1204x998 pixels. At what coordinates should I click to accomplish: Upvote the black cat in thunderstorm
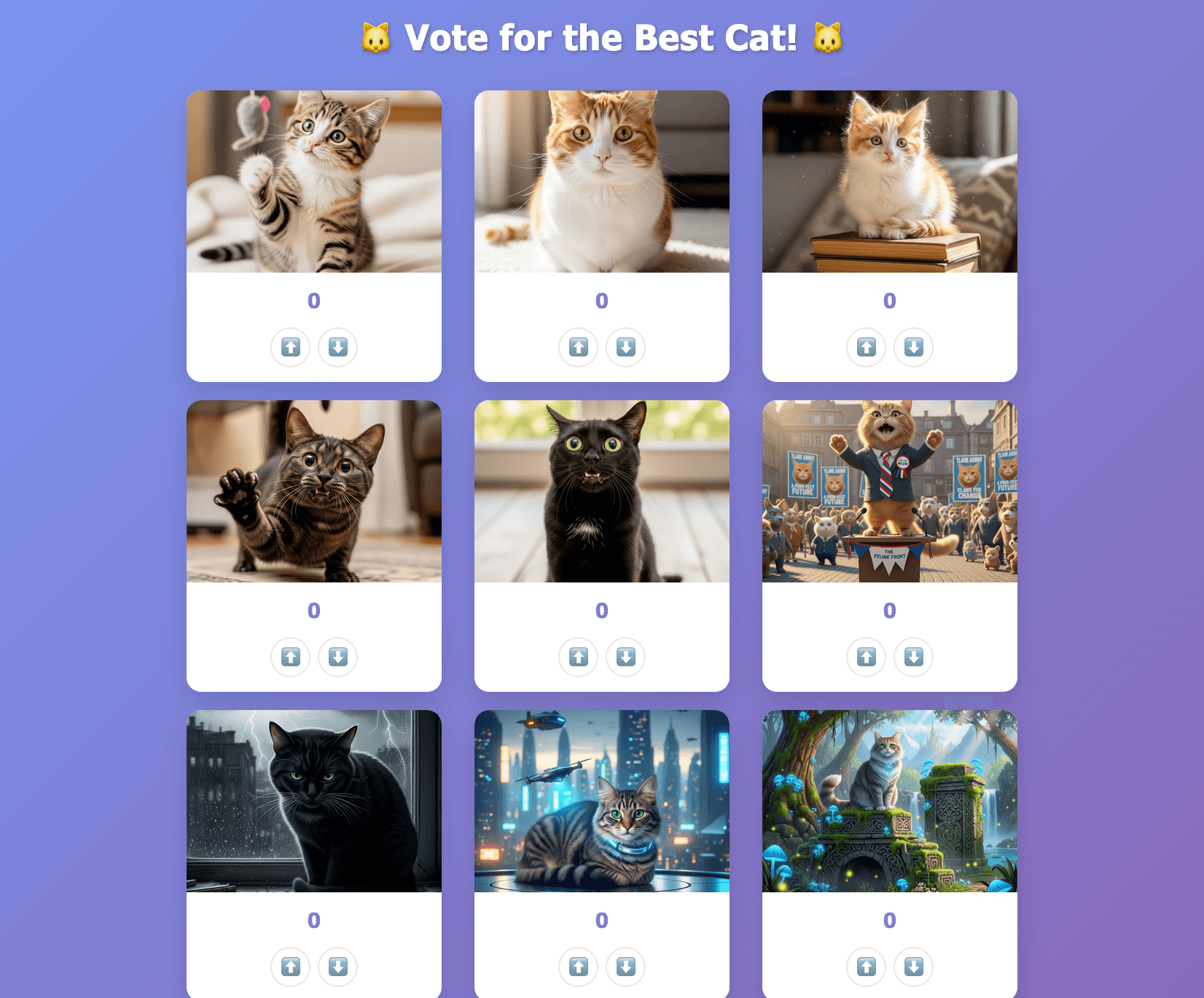(x=290, y=967)
